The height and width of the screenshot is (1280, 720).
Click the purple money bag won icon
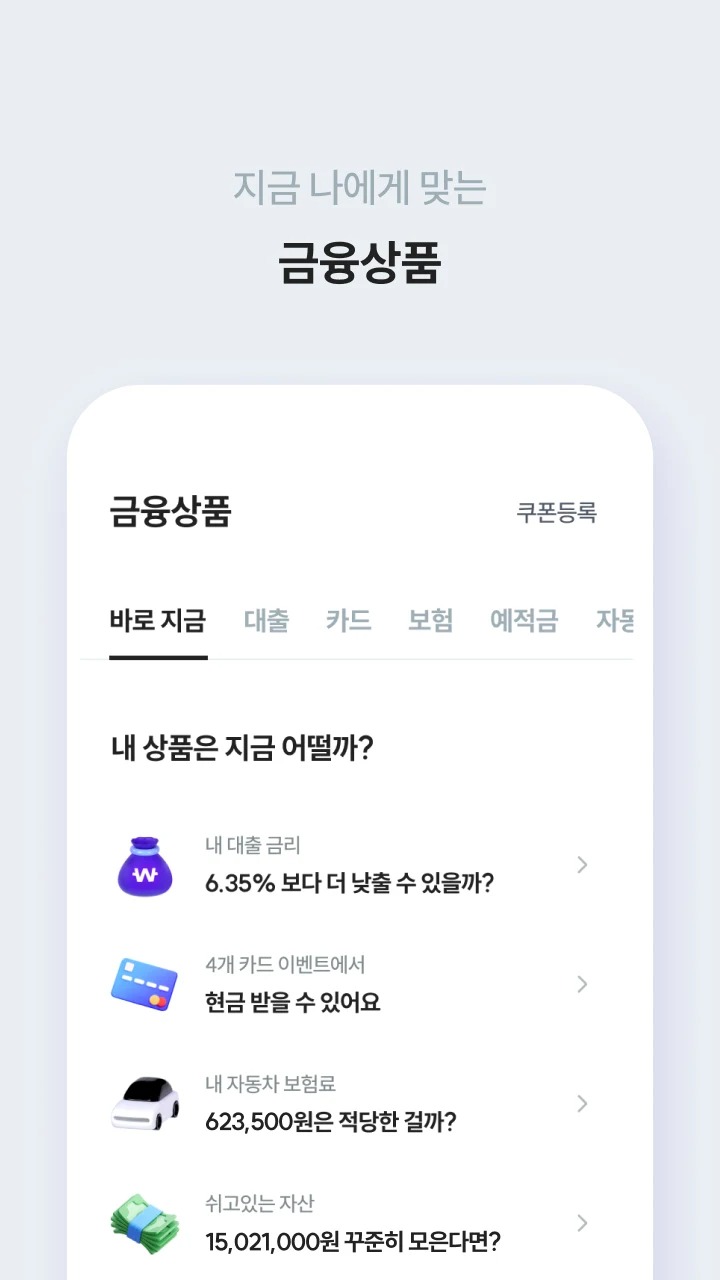click(x=144, y=864)
